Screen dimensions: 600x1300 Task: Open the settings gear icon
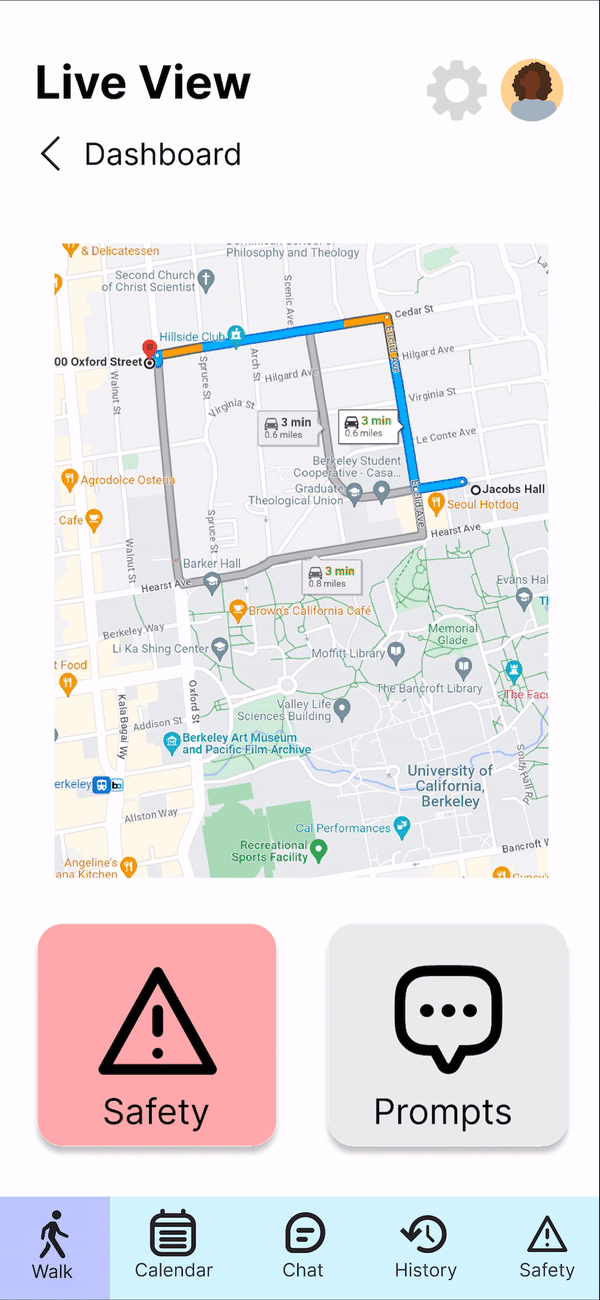click(456, 91)
